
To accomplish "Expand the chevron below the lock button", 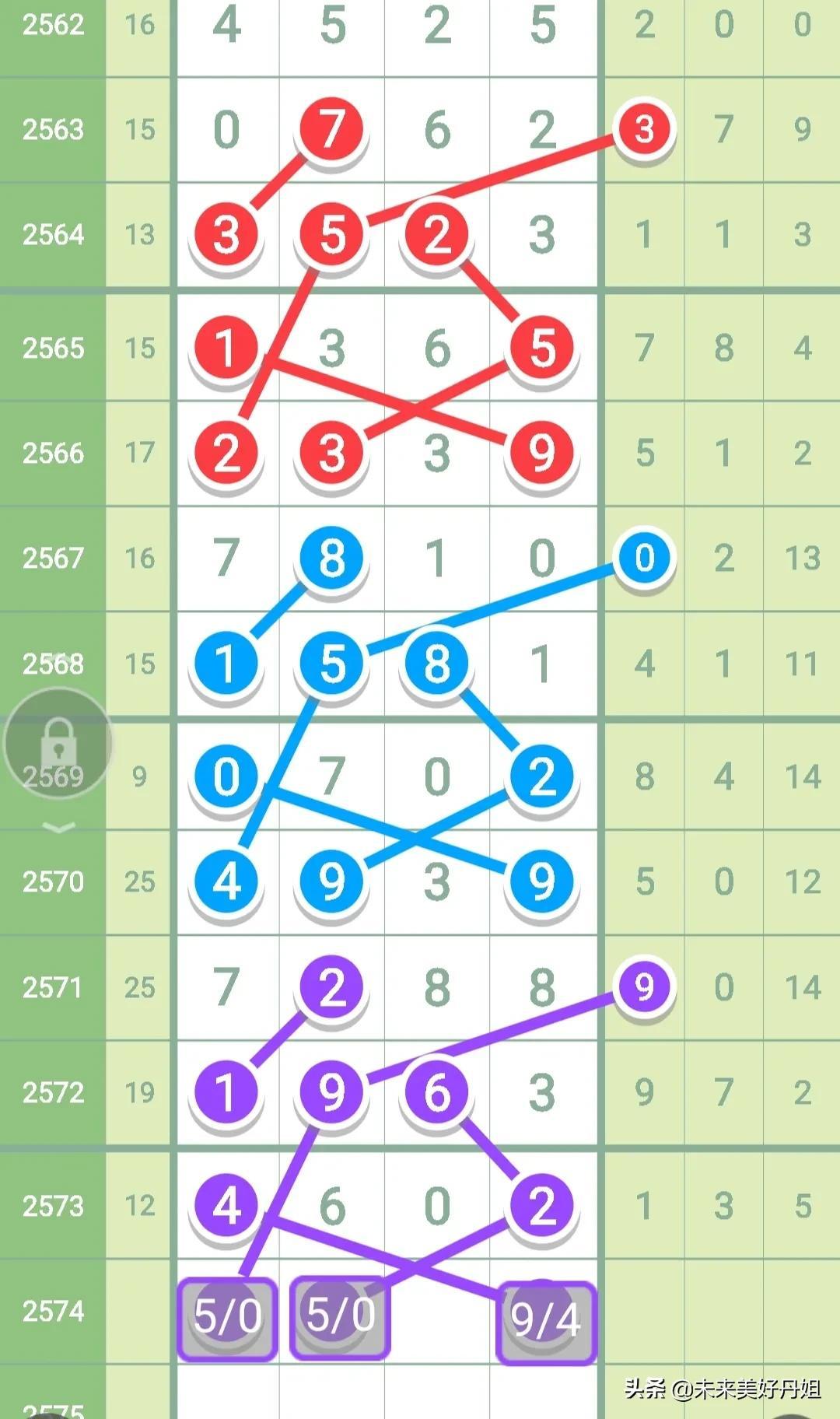I will pyautogui.click(x=59, y=827).
